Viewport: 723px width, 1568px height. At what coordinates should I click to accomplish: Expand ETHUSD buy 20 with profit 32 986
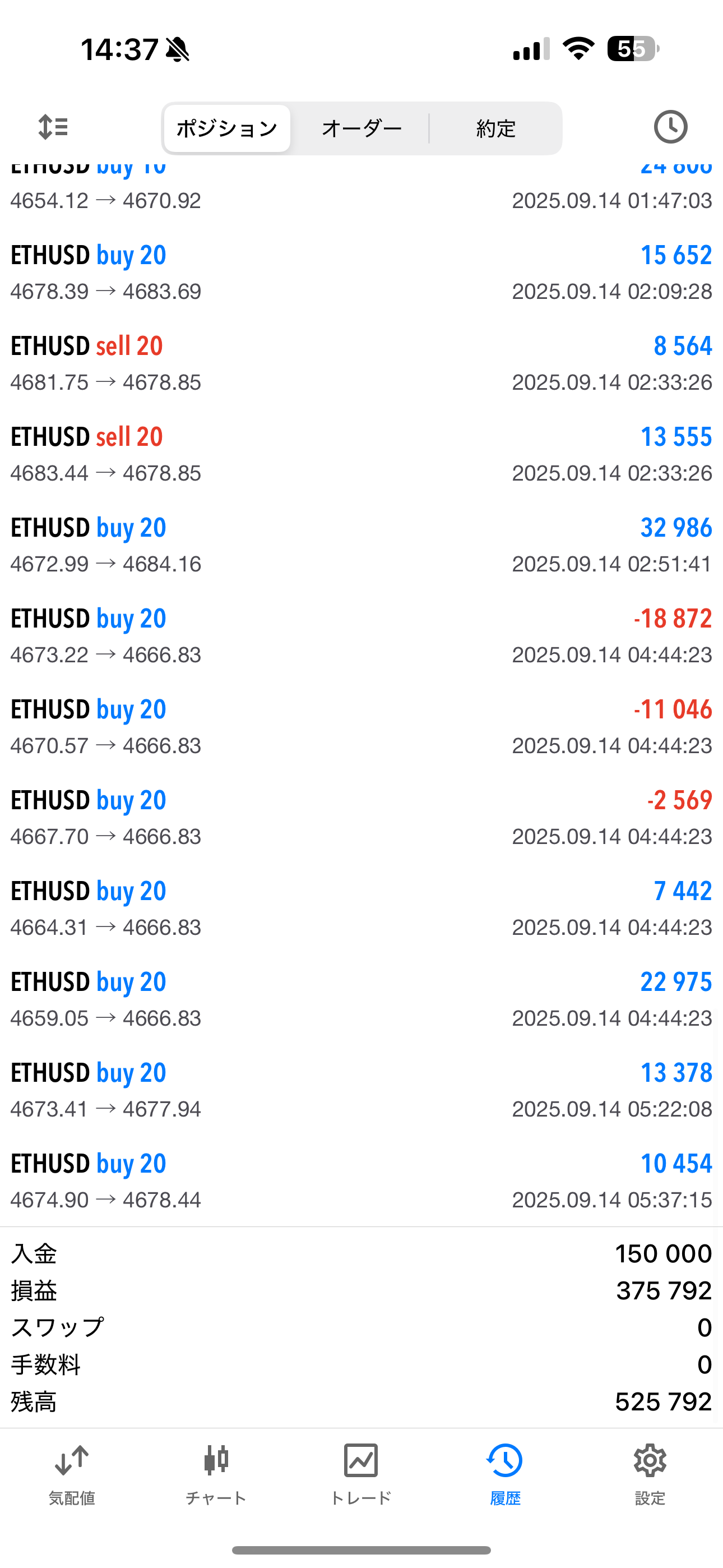(x=361, y=545)
